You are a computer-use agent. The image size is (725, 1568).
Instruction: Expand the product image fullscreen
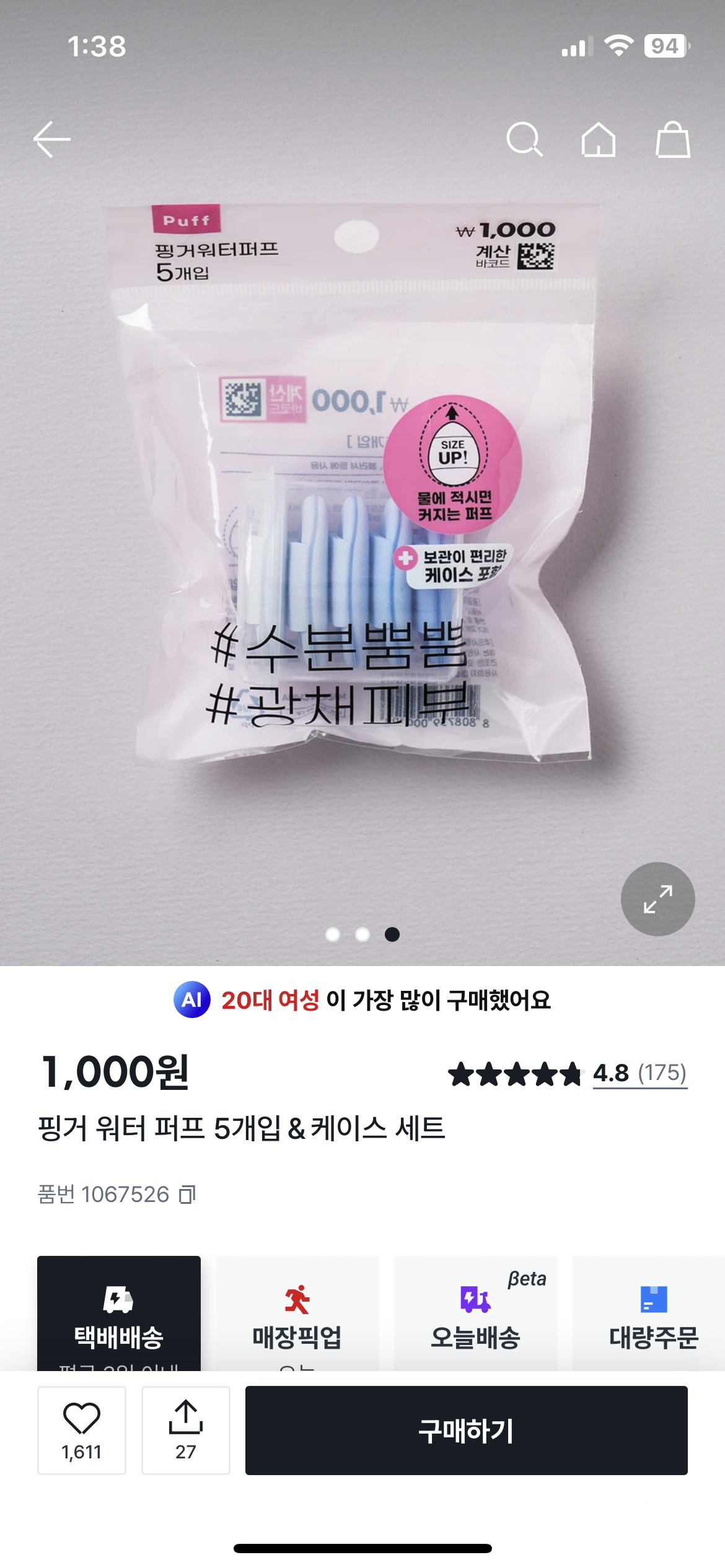tap(658, 899)
